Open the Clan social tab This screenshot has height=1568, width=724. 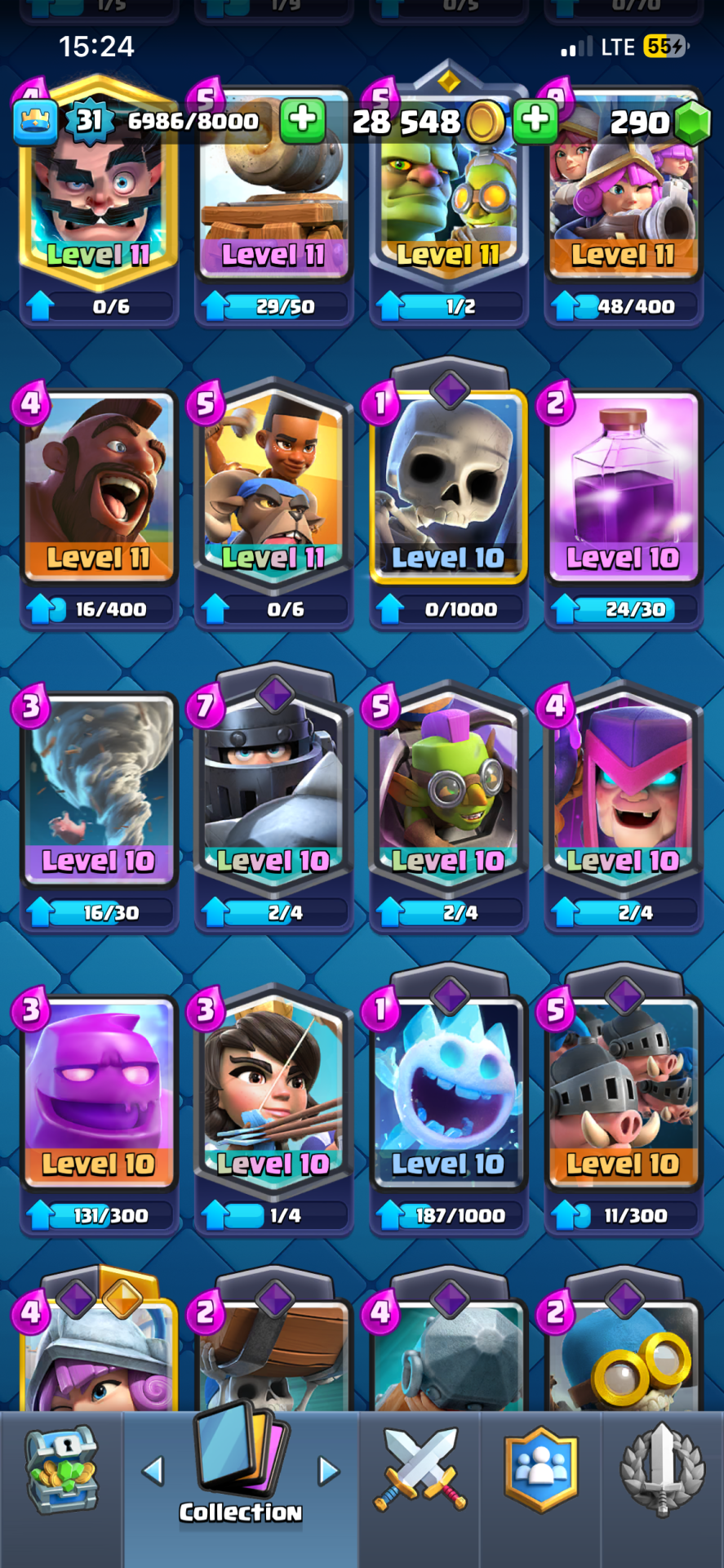540,1472
